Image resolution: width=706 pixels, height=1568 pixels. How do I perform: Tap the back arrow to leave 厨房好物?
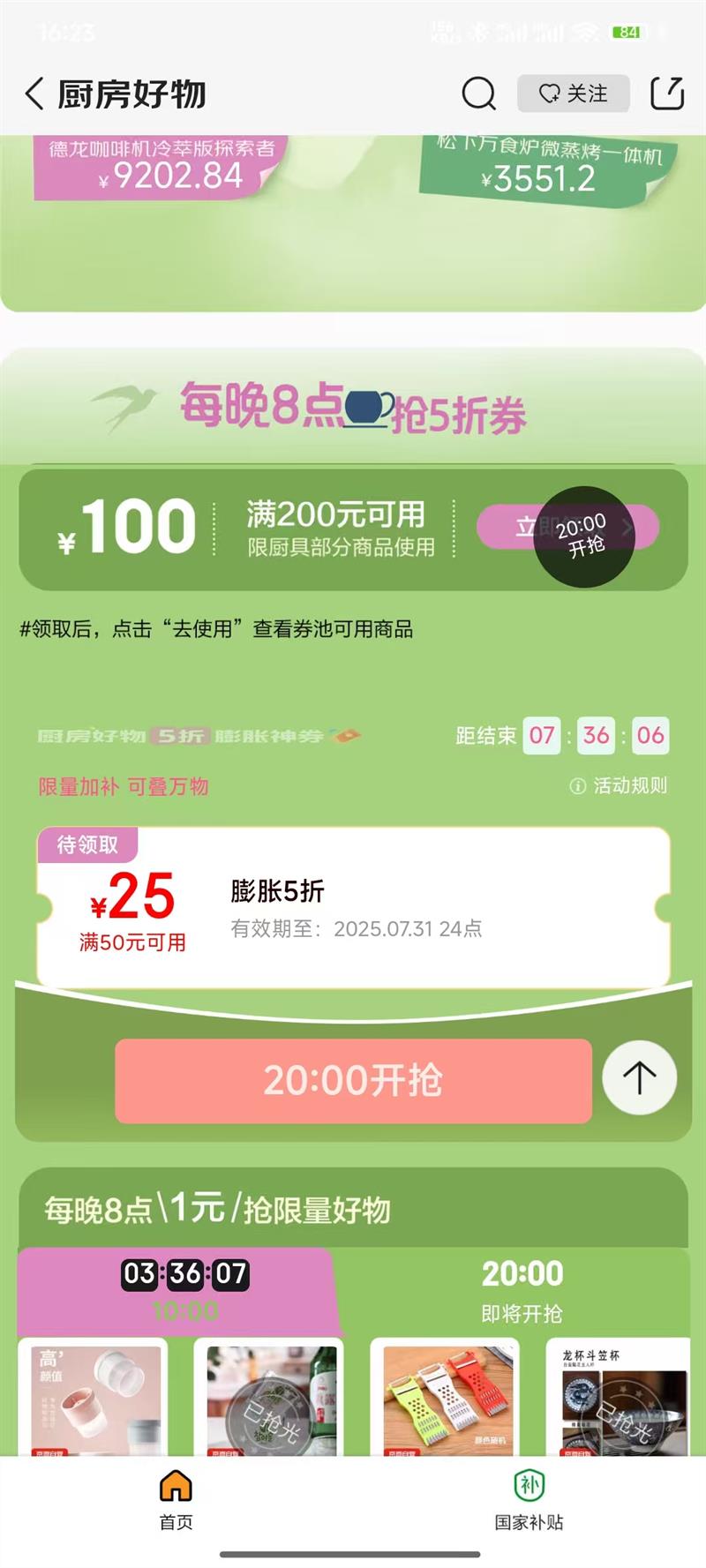point(34,94)
